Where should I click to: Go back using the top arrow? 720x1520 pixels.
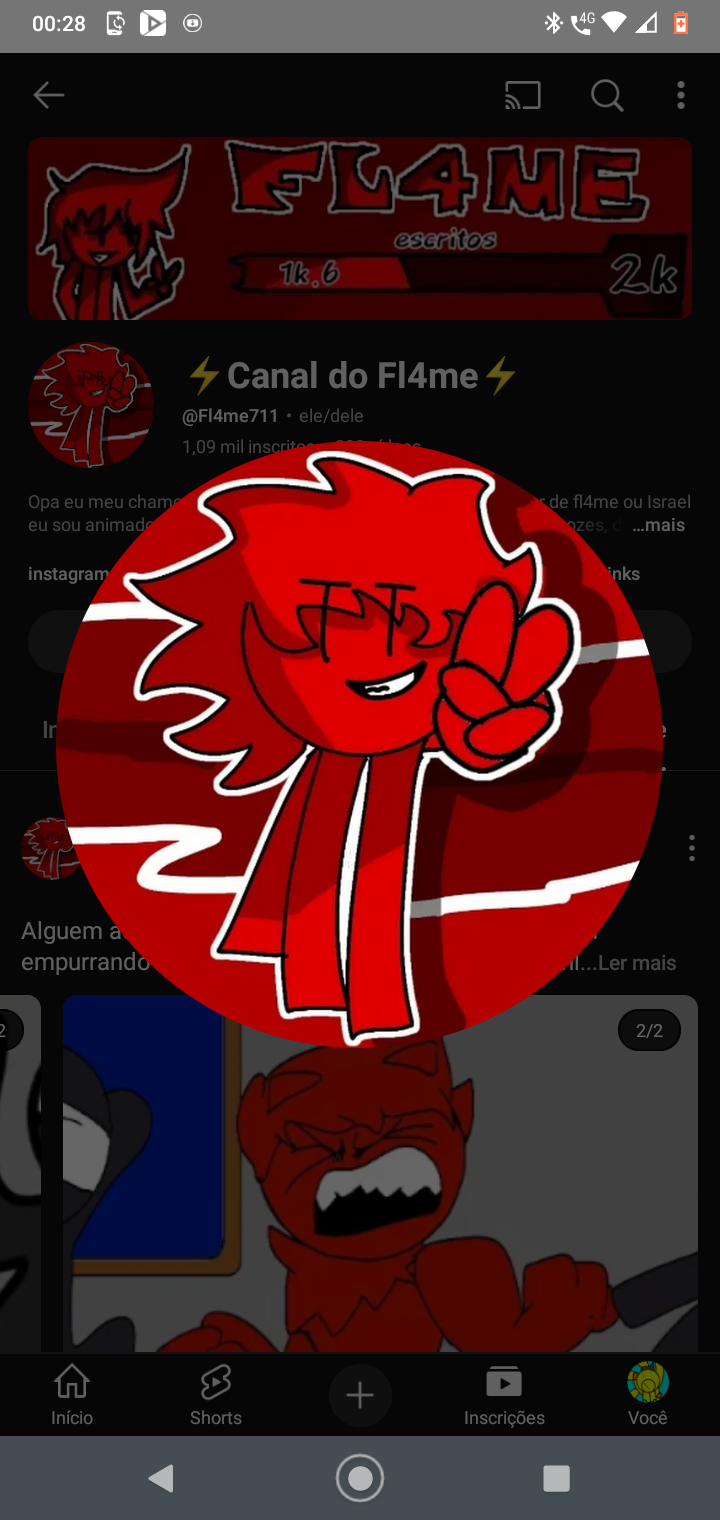[x=48, y=96]
